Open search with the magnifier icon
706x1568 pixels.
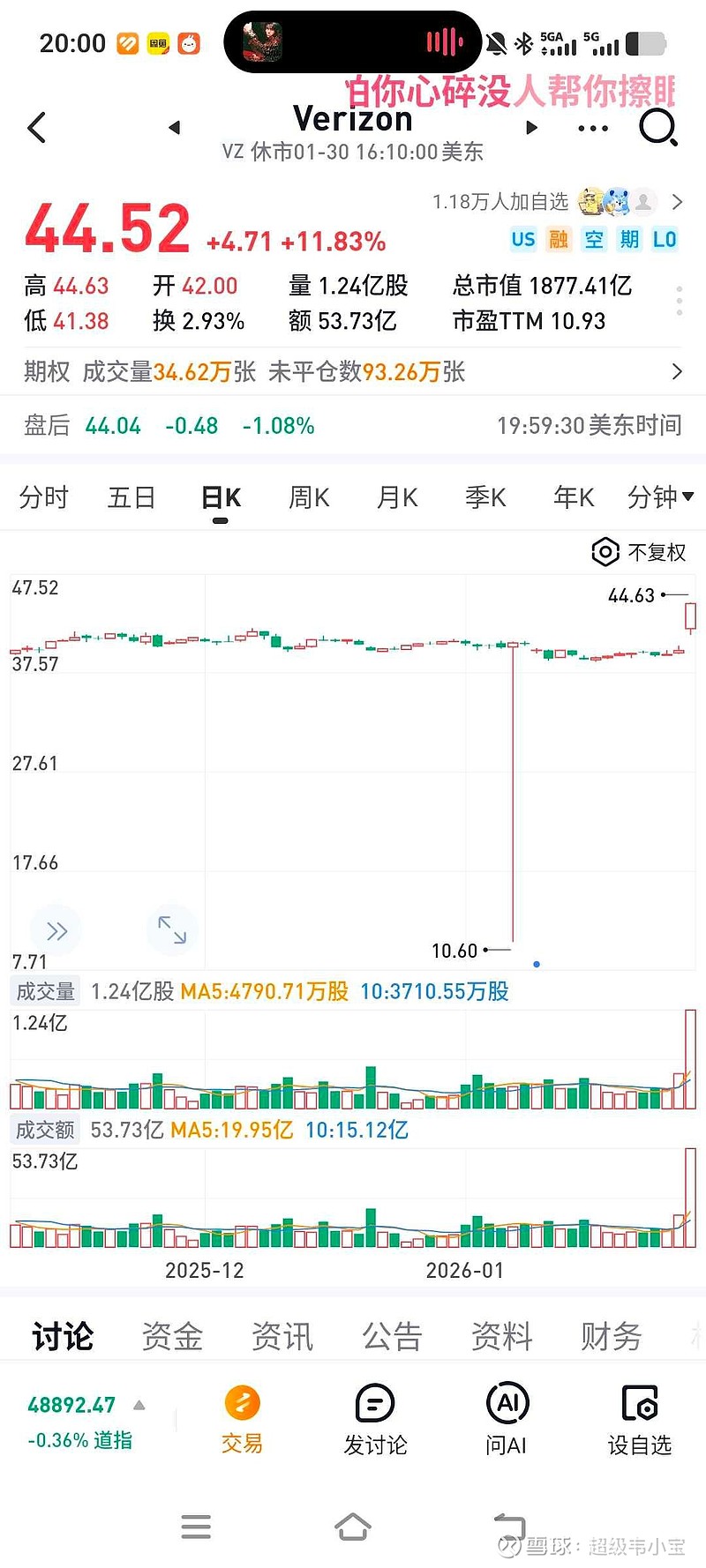click(x=657, y=127)
